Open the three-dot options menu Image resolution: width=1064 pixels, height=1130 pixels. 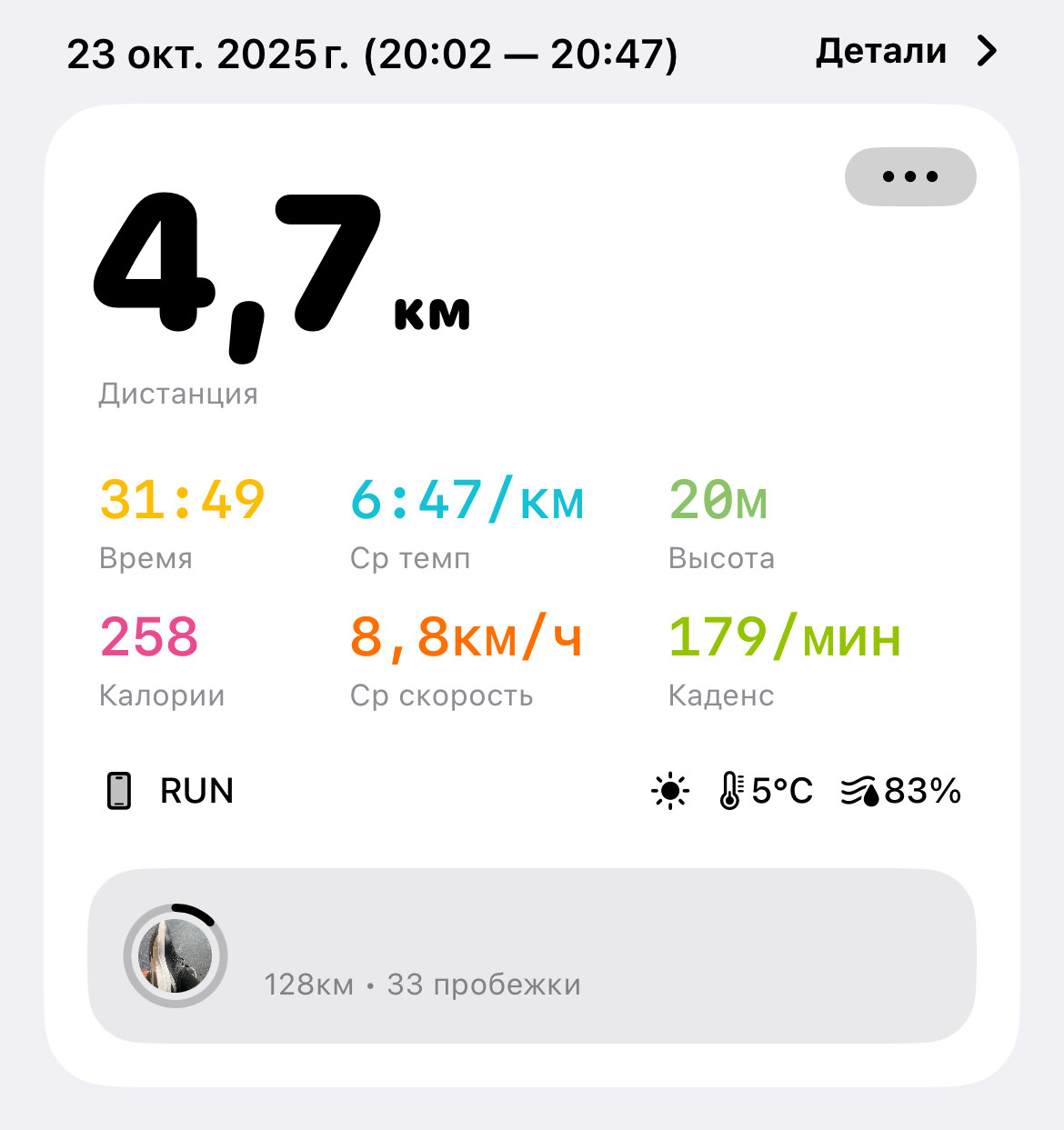click(x=910, y=176)
